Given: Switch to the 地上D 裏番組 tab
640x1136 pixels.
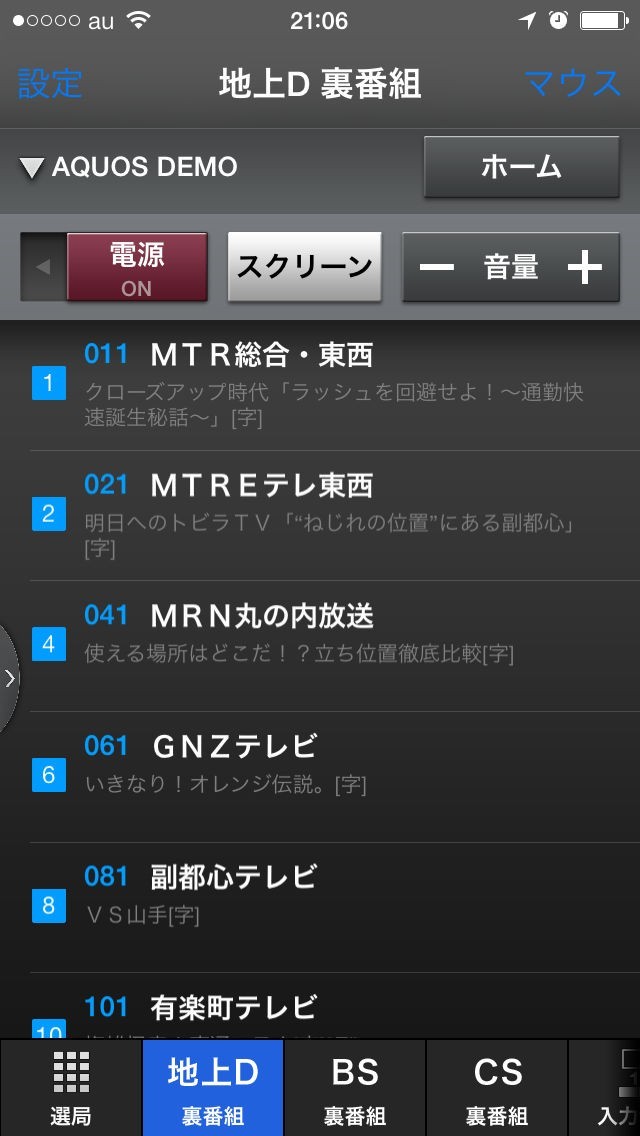Looking at the screenshot, I should point(213,1088).
